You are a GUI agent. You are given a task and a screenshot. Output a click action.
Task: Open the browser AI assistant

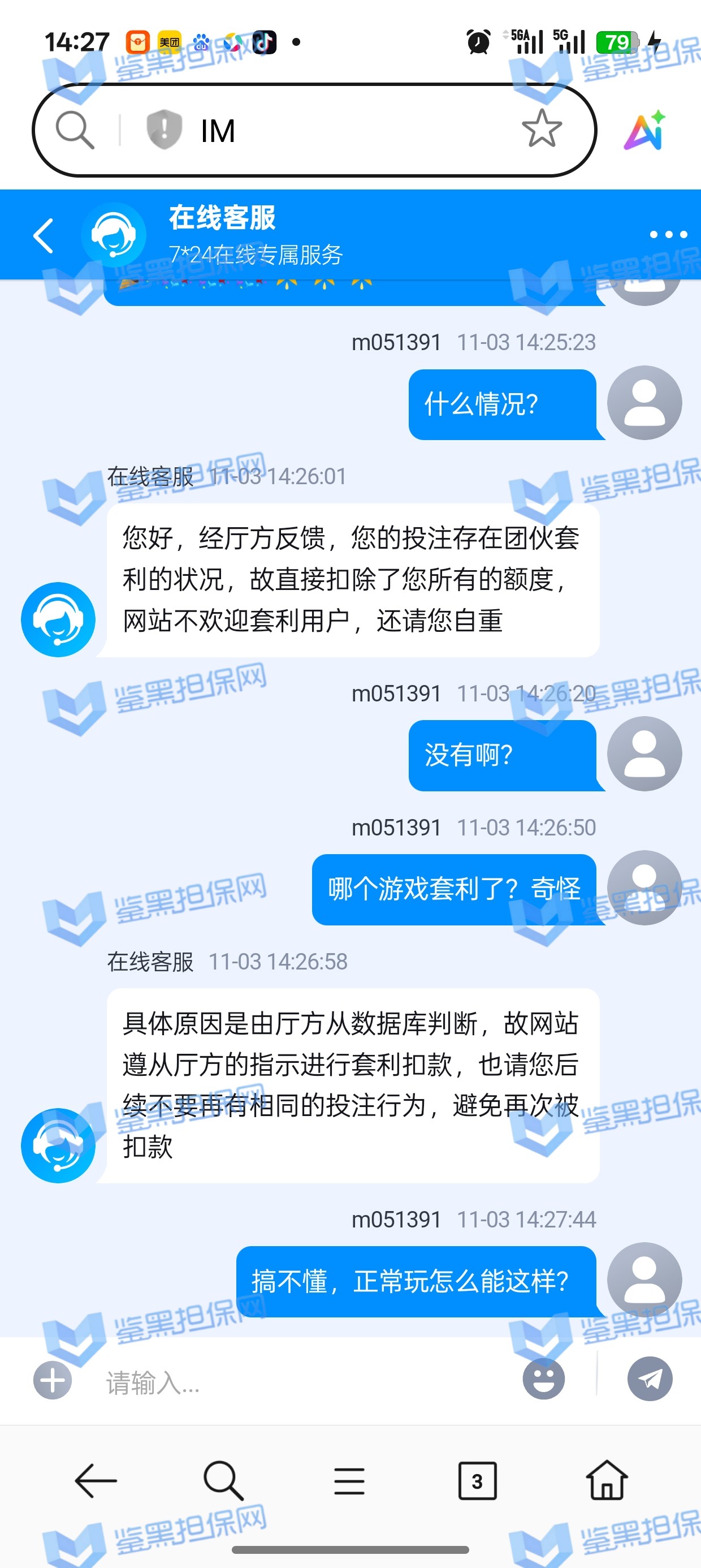(645, 130)
